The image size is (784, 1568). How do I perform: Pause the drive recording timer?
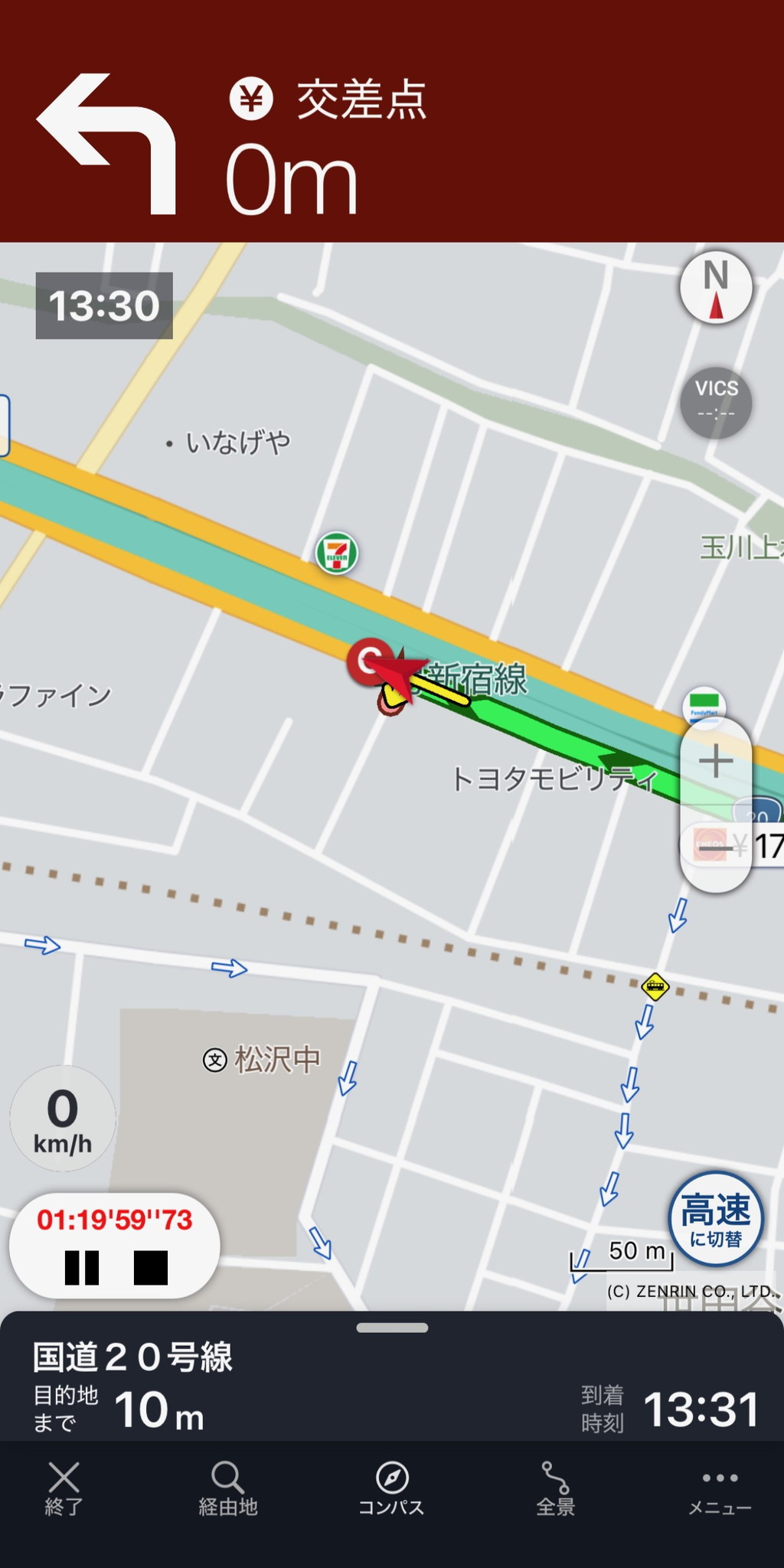point(82,1267)
